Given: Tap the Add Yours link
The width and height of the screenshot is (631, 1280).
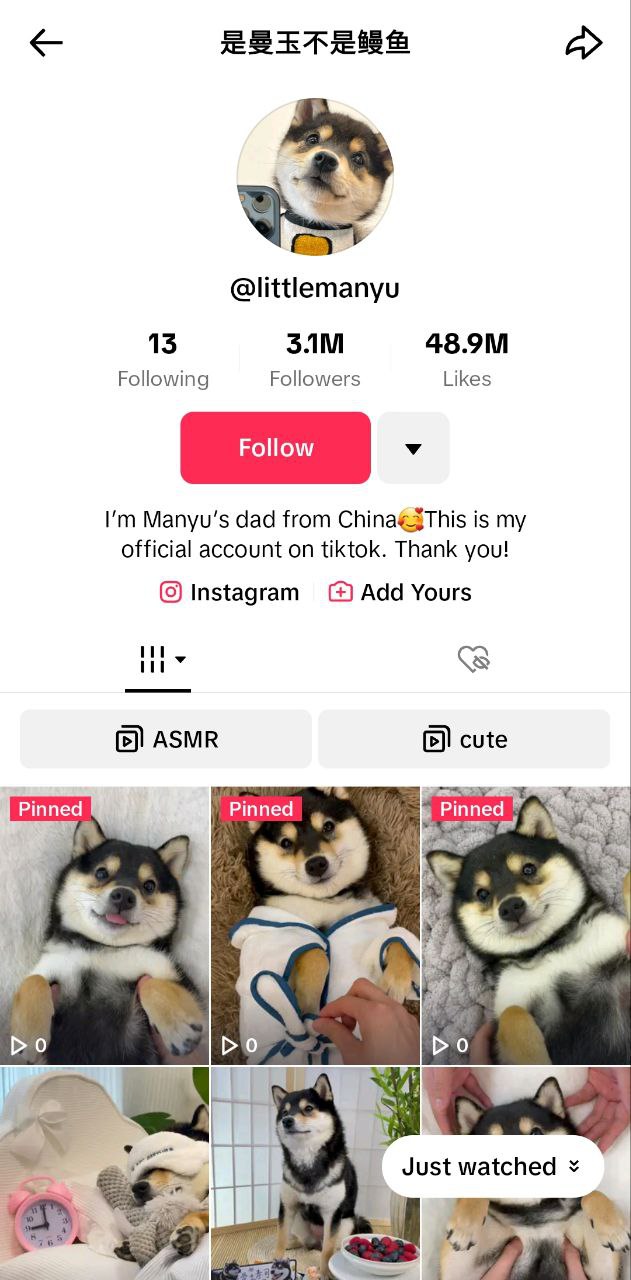Looking at the screenshot, I should (400, 592).
